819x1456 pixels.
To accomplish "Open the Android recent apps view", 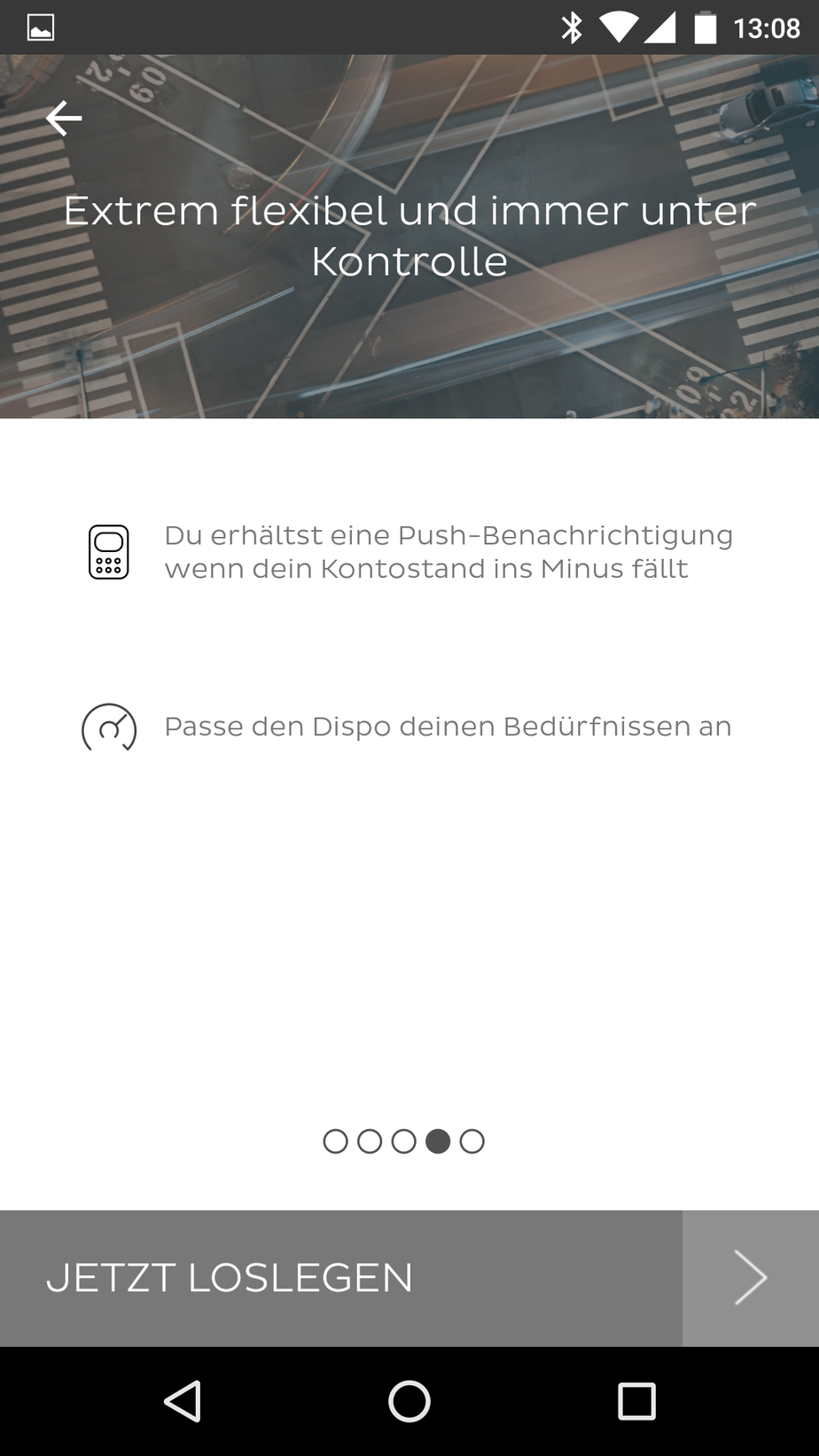I will [636, 1402].
